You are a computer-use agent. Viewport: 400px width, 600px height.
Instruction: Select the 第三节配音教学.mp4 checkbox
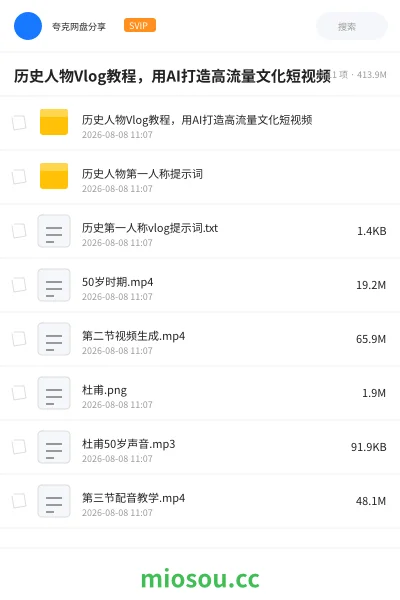click(x=19, y=500)
